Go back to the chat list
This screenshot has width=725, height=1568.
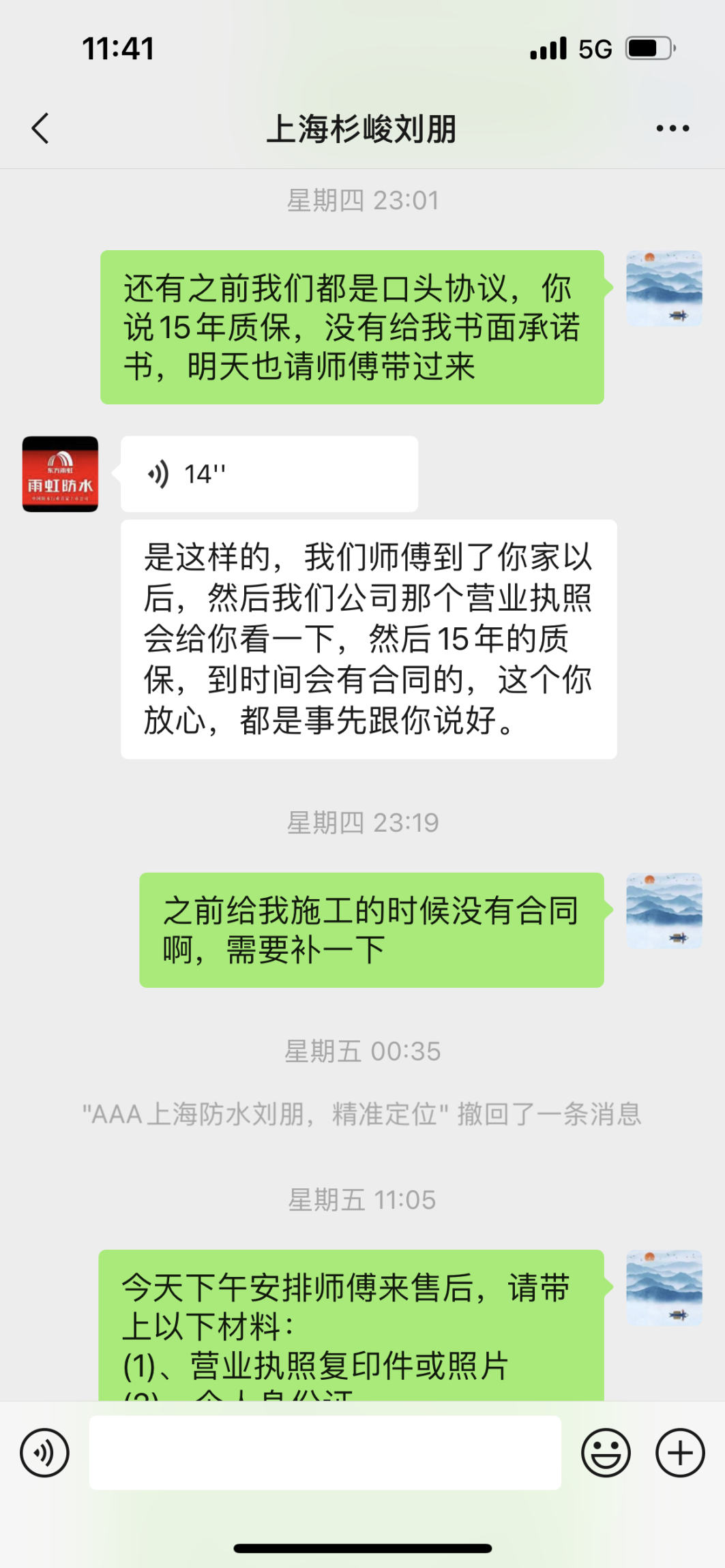(x=41, y=128)
